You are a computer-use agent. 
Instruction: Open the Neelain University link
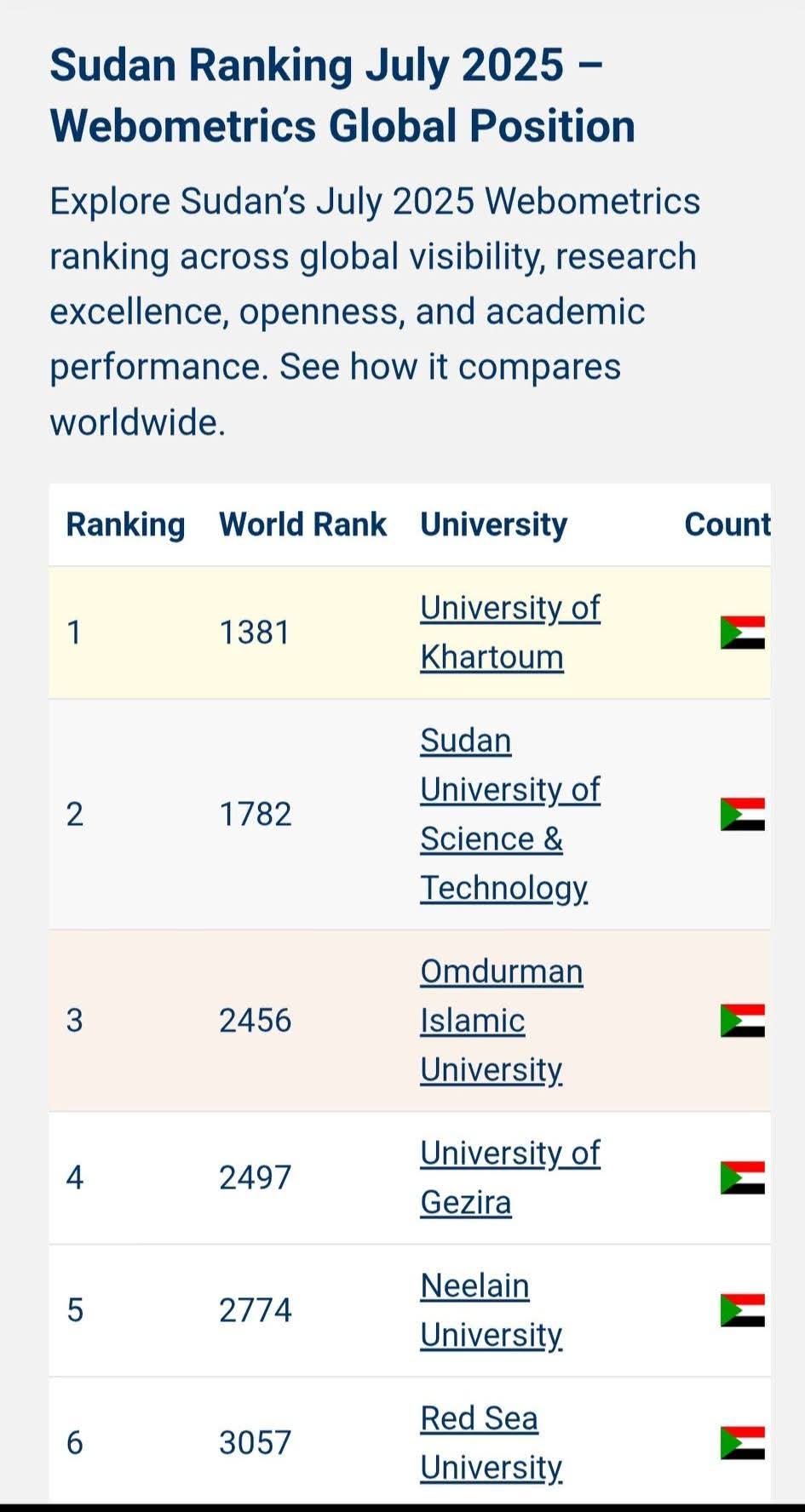click(x=492, y=1310)
